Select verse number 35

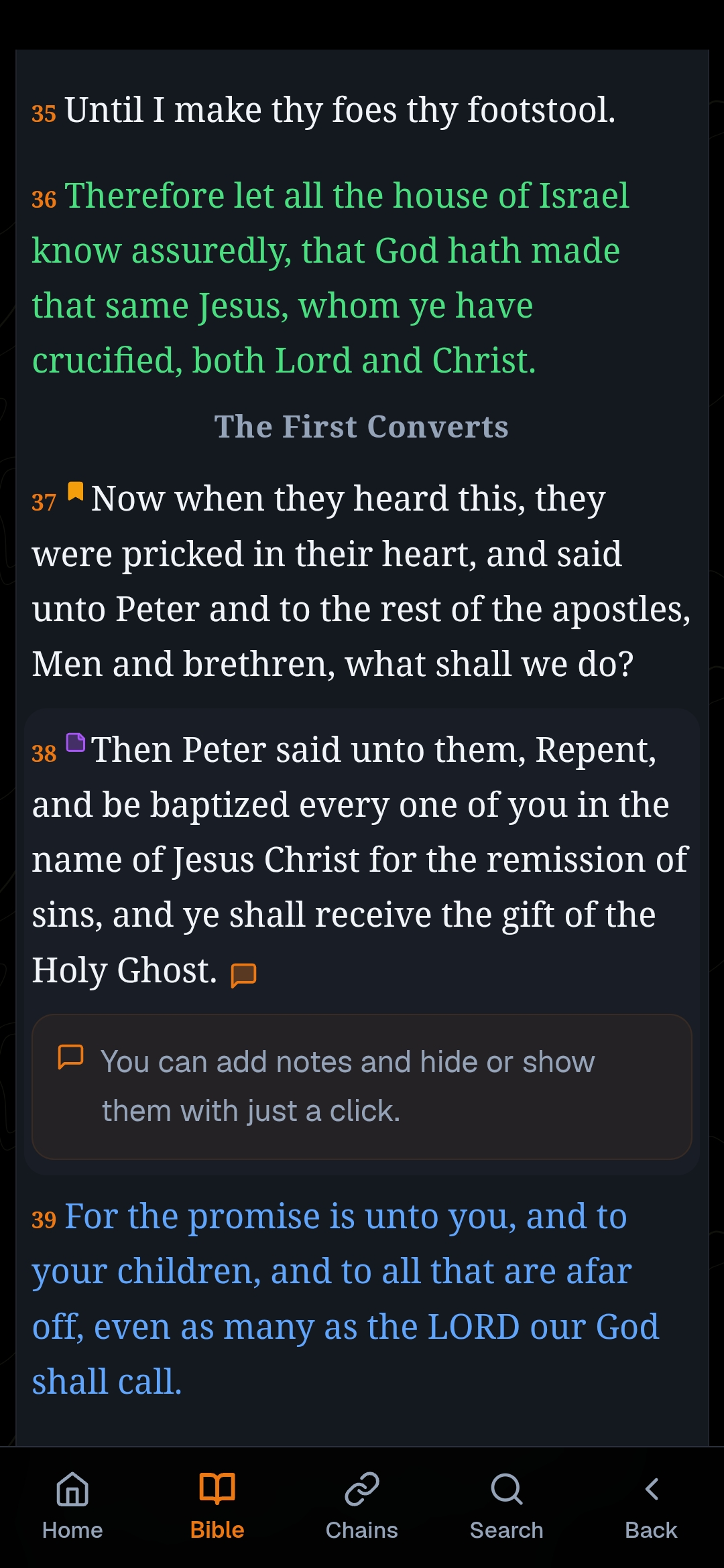[44, 114]
